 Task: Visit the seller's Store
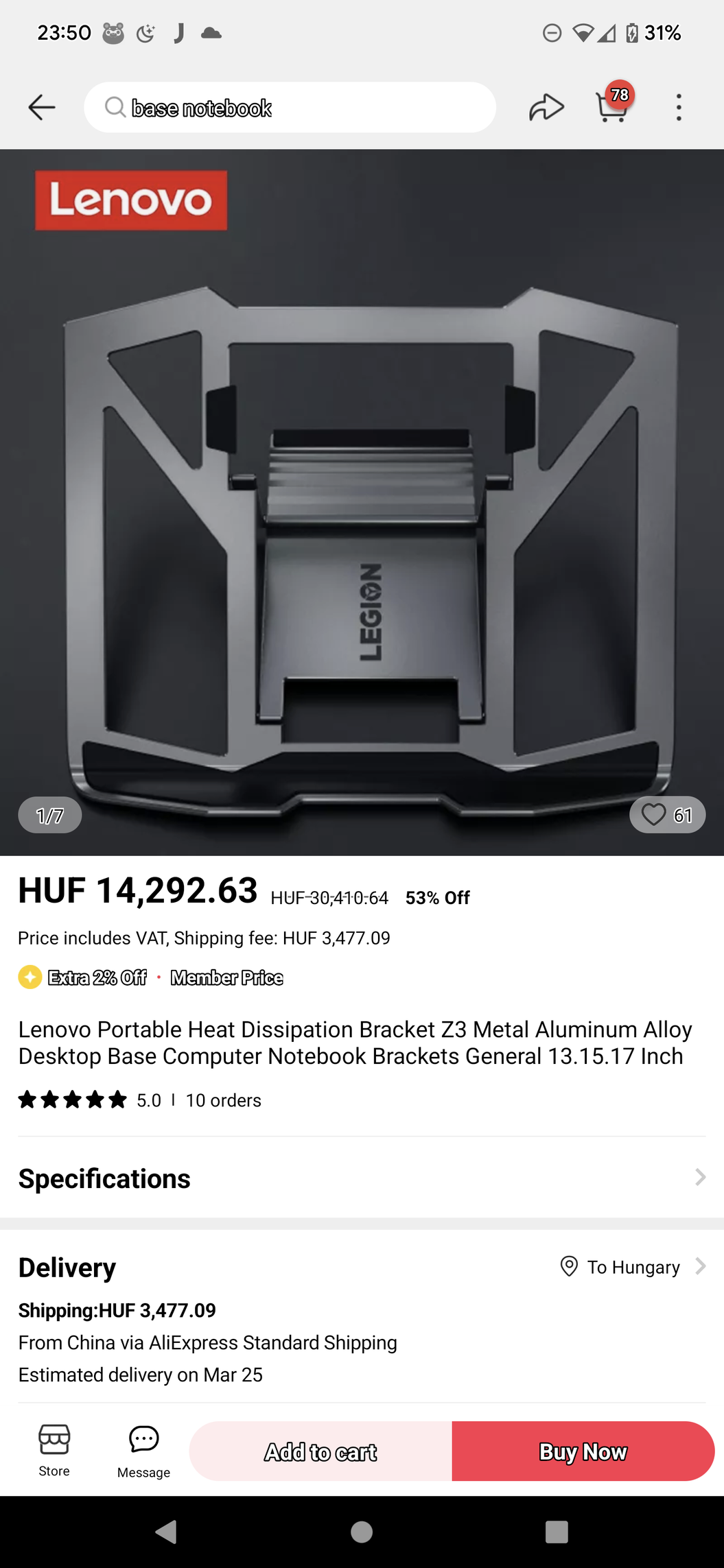coord(54,1449)
